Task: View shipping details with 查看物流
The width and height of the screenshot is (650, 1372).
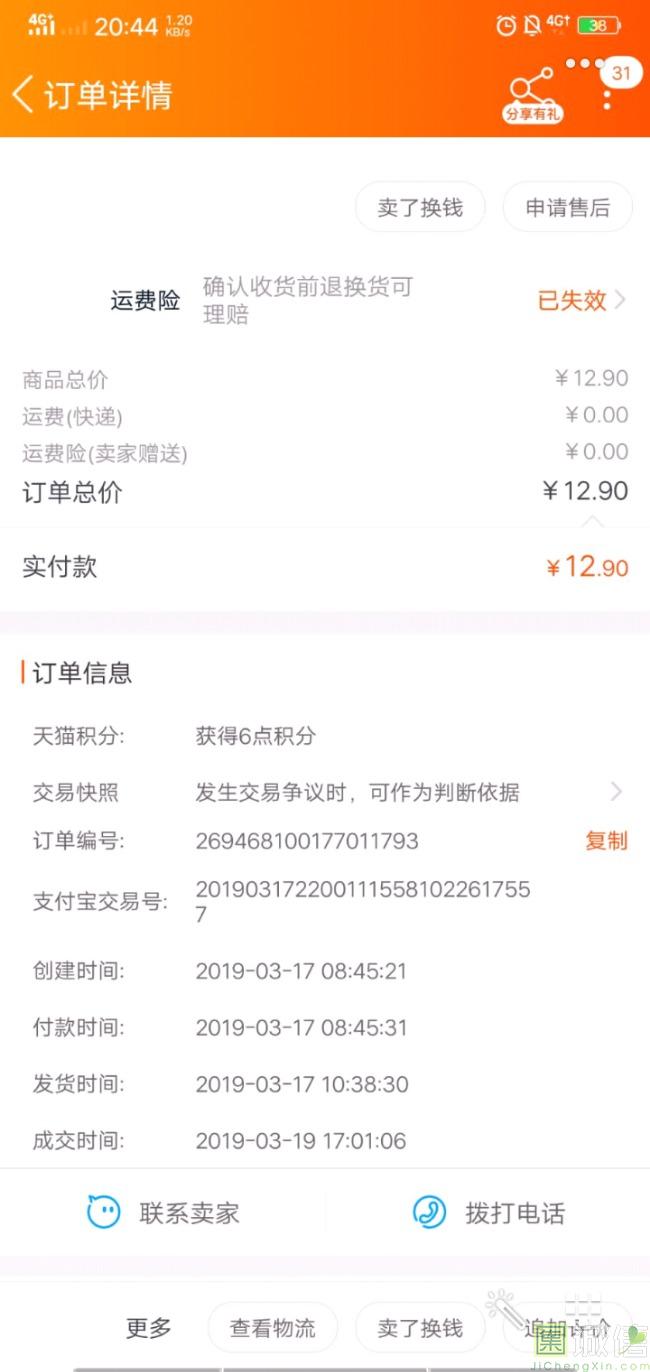Action: click(272, 1328)
